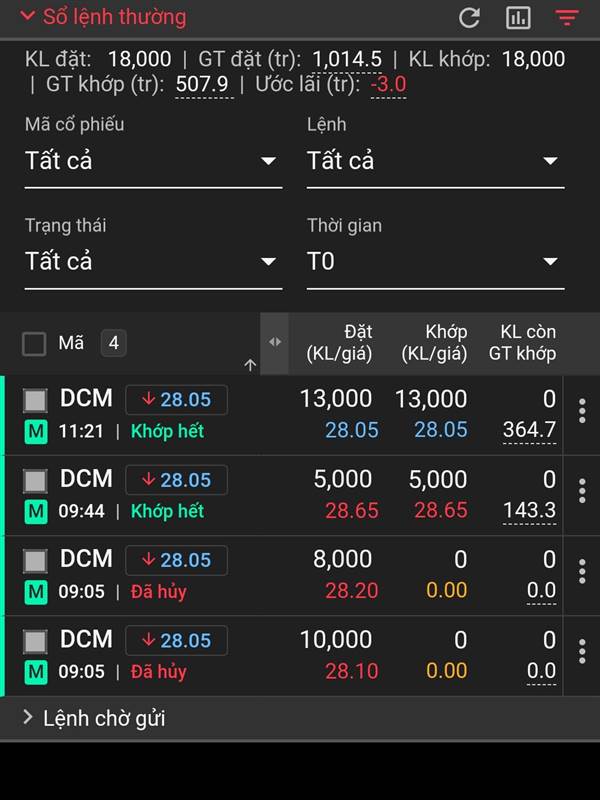Open the Mã cổ phiếu dropdown
This screenshot has height=800, width=600.
point(153,161)
